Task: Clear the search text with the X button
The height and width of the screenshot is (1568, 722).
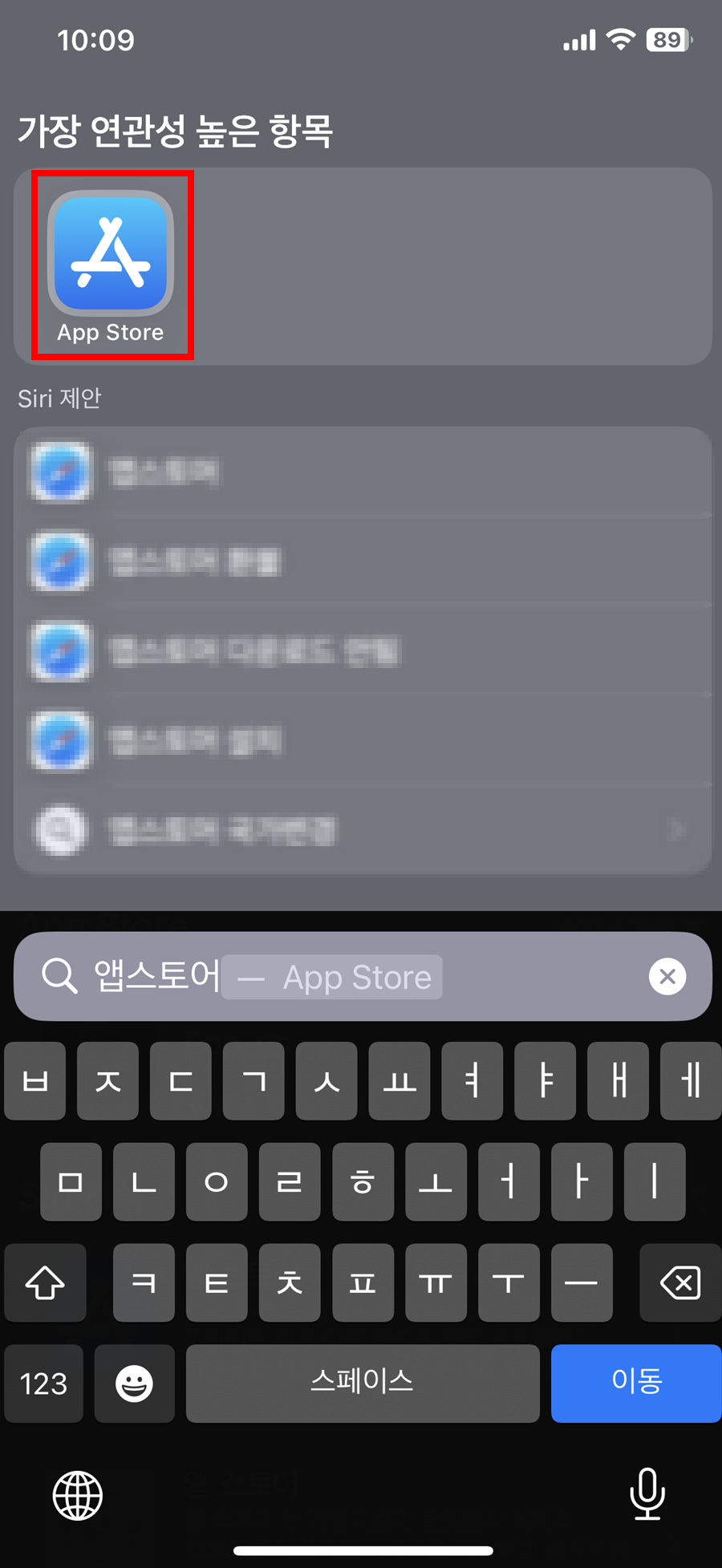Action: (x=667, y=977)
